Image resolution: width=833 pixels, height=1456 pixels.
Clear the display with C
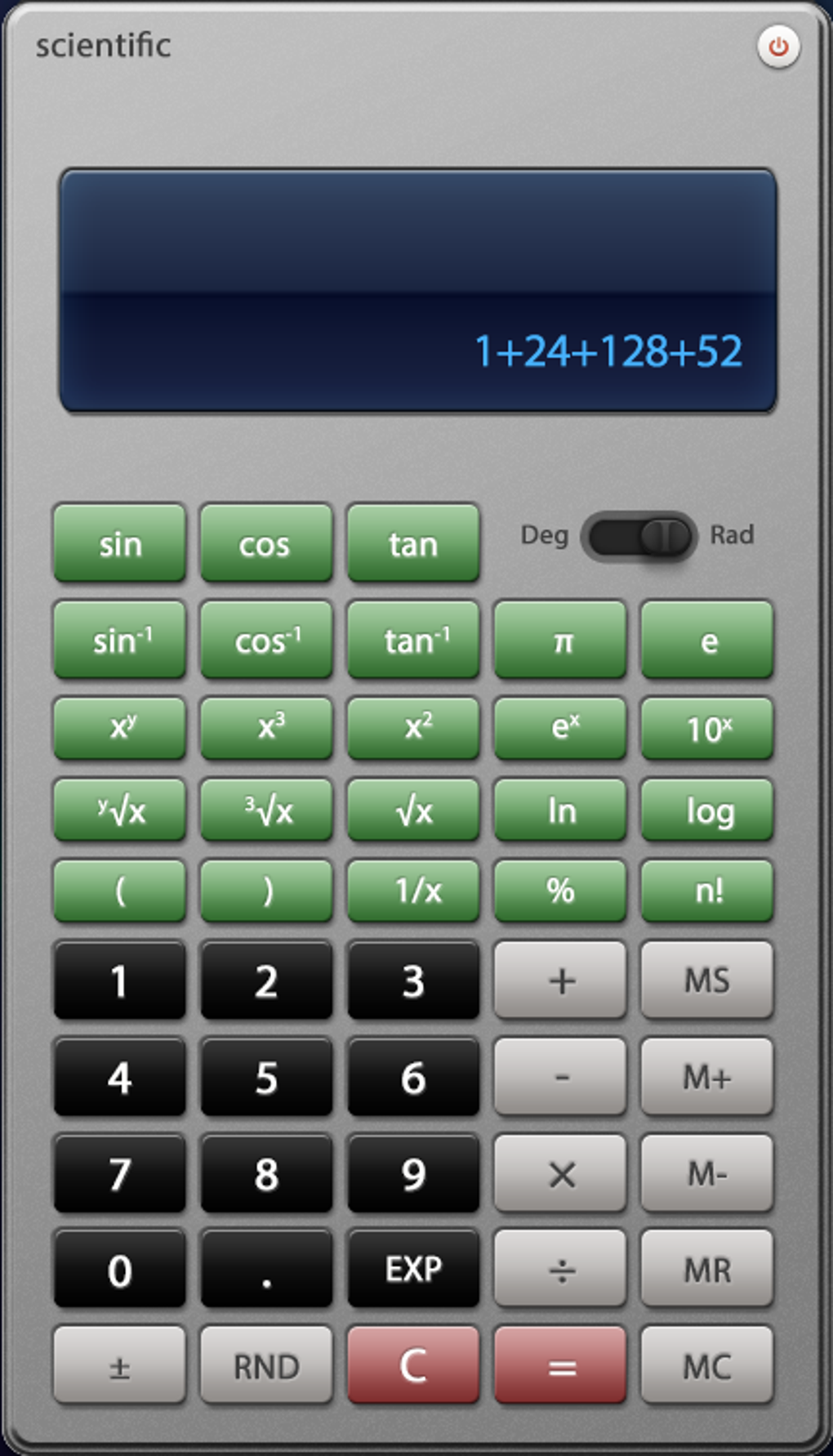click(x=414, y=1365)
